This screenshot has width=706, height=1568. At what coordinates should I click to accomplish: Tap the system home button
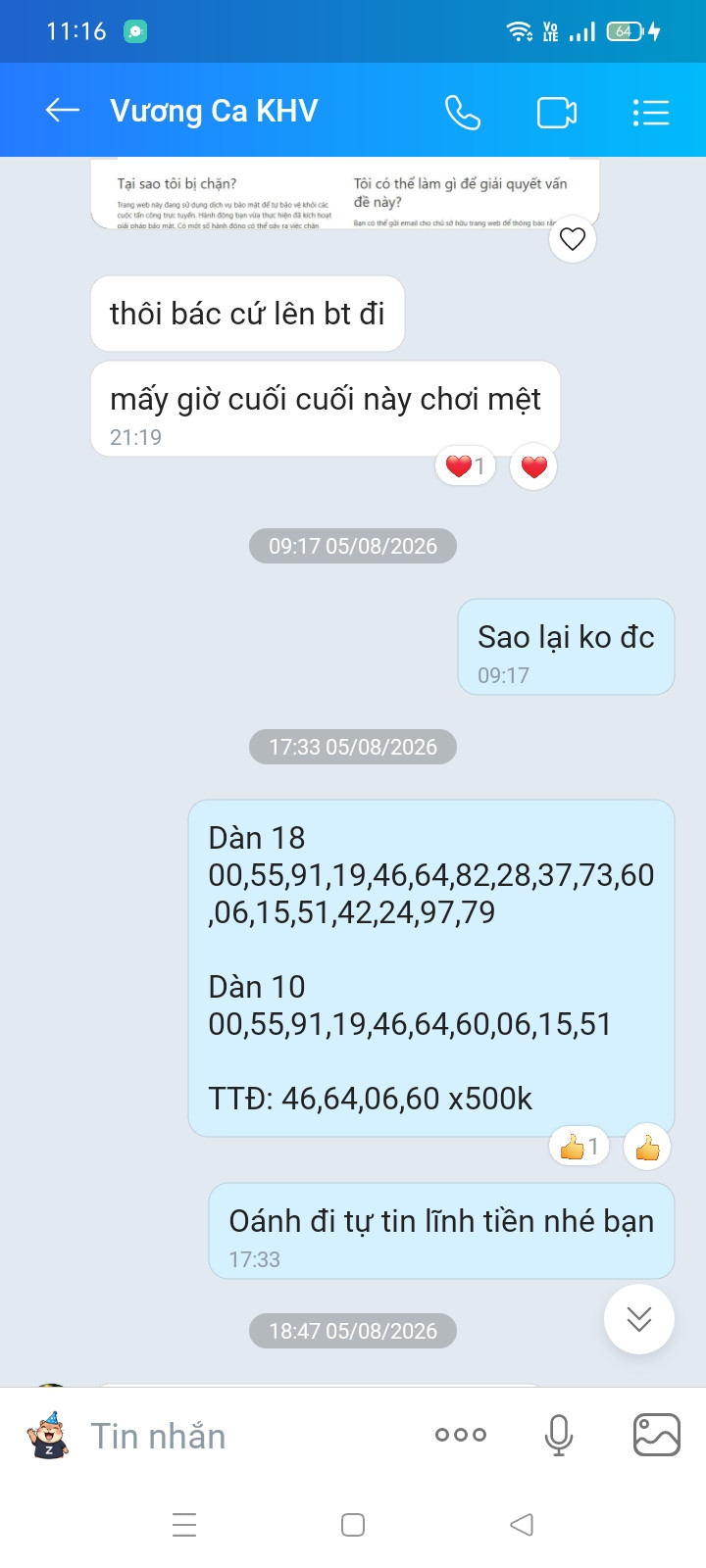click(353, 1525)
